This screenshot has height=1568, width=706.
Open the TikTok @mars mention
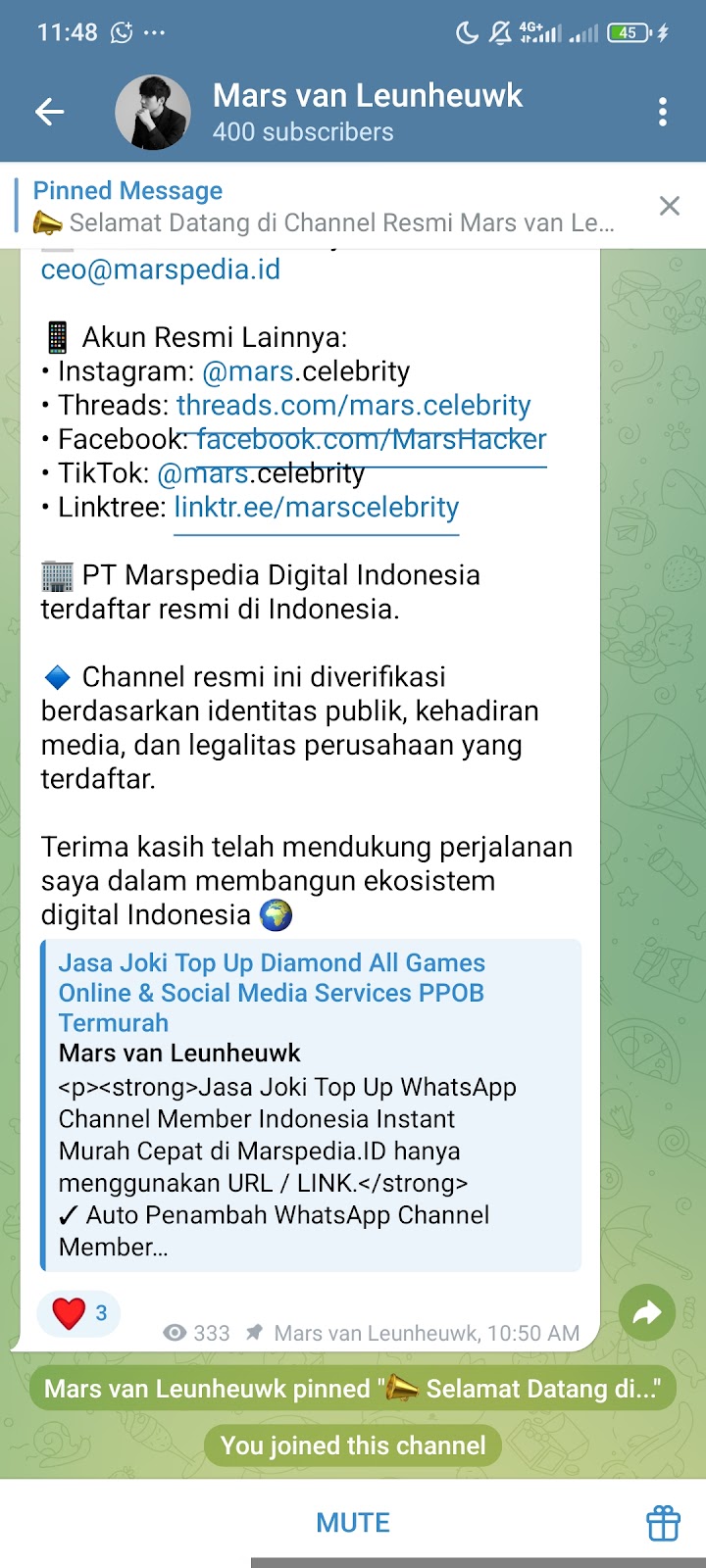coord(202,474)
